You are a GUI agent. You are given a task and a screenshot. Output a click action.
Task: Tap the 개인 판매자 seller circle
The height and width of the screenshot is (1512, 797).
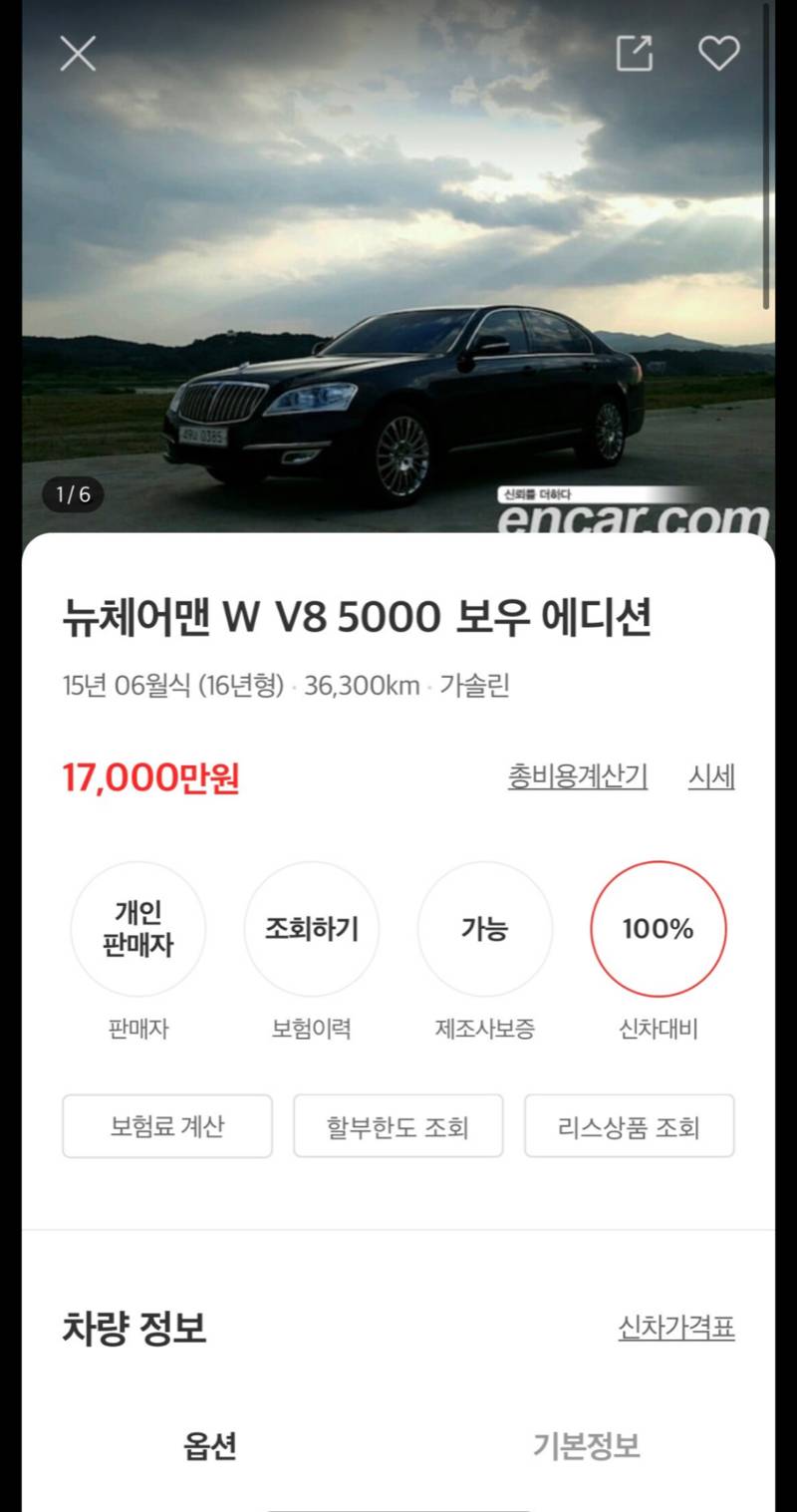[x=137, y=929]
